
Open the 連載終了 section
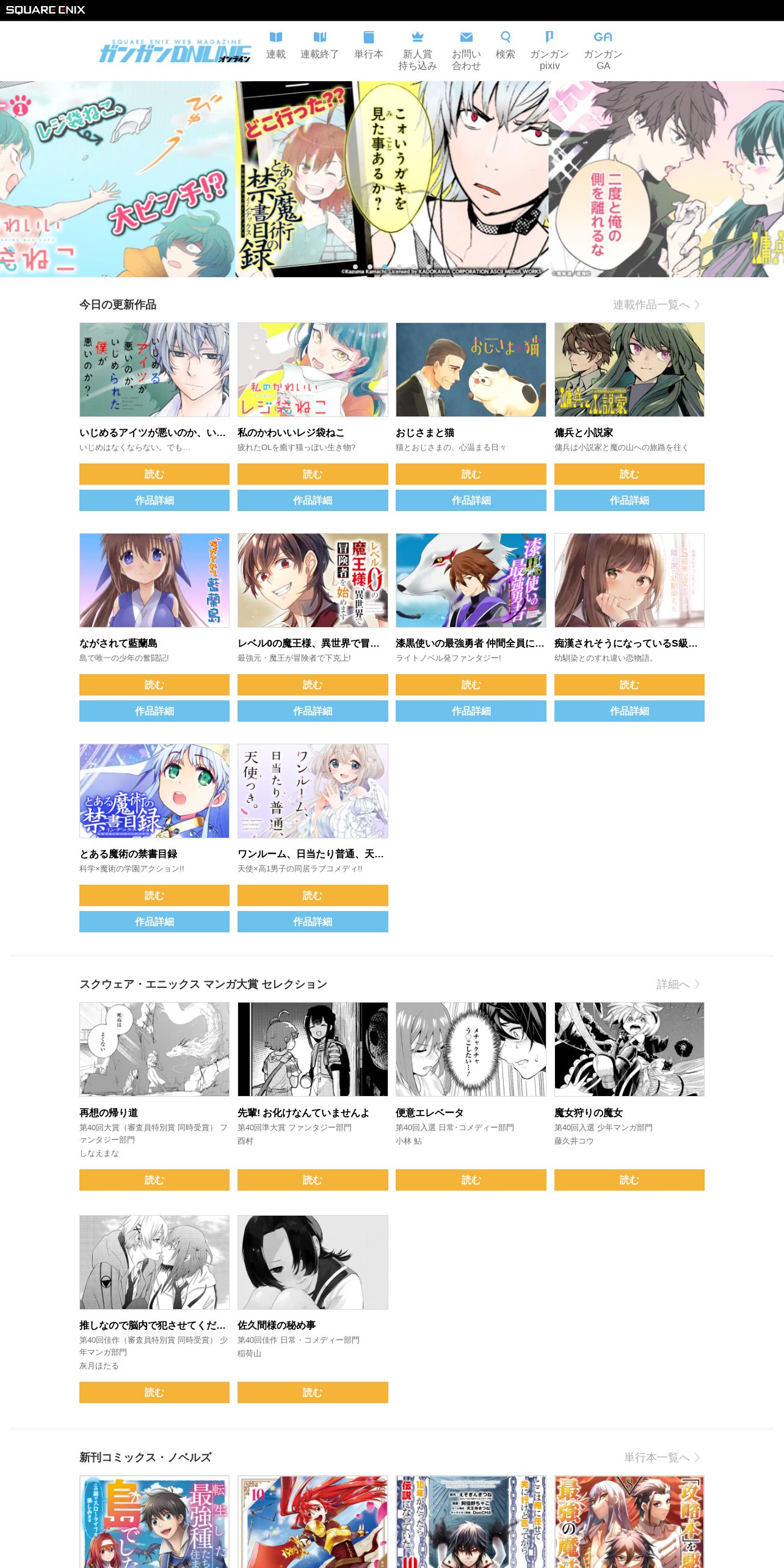pyautogui.click(x=319, y=46)
